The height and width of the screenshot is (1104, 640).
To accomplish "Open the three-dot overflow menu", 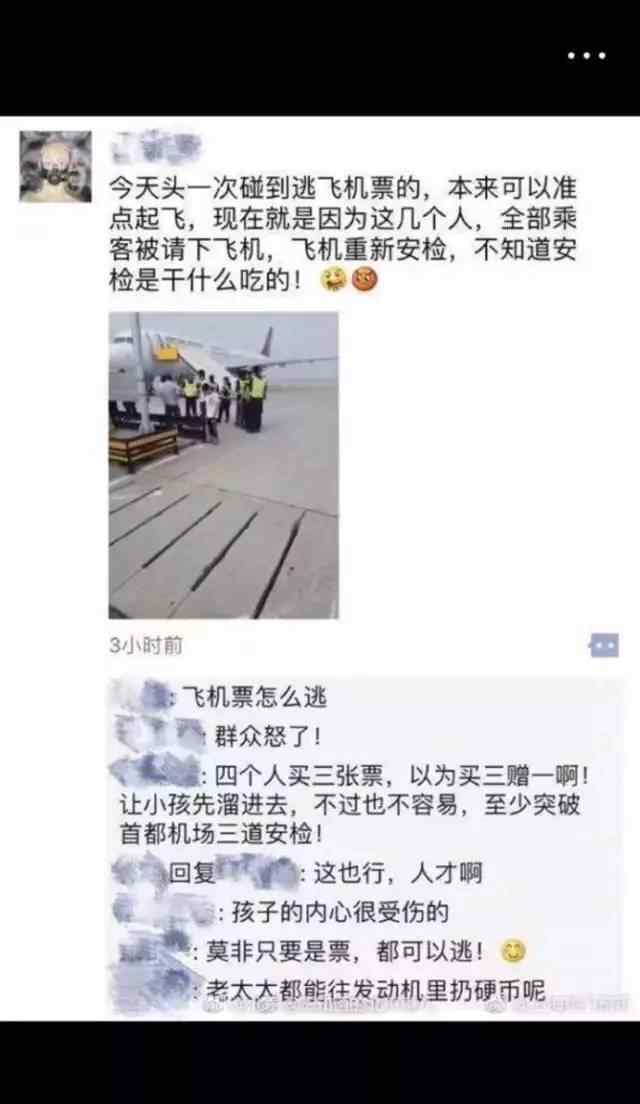I will pyautogui.click(x=586, y=56).
